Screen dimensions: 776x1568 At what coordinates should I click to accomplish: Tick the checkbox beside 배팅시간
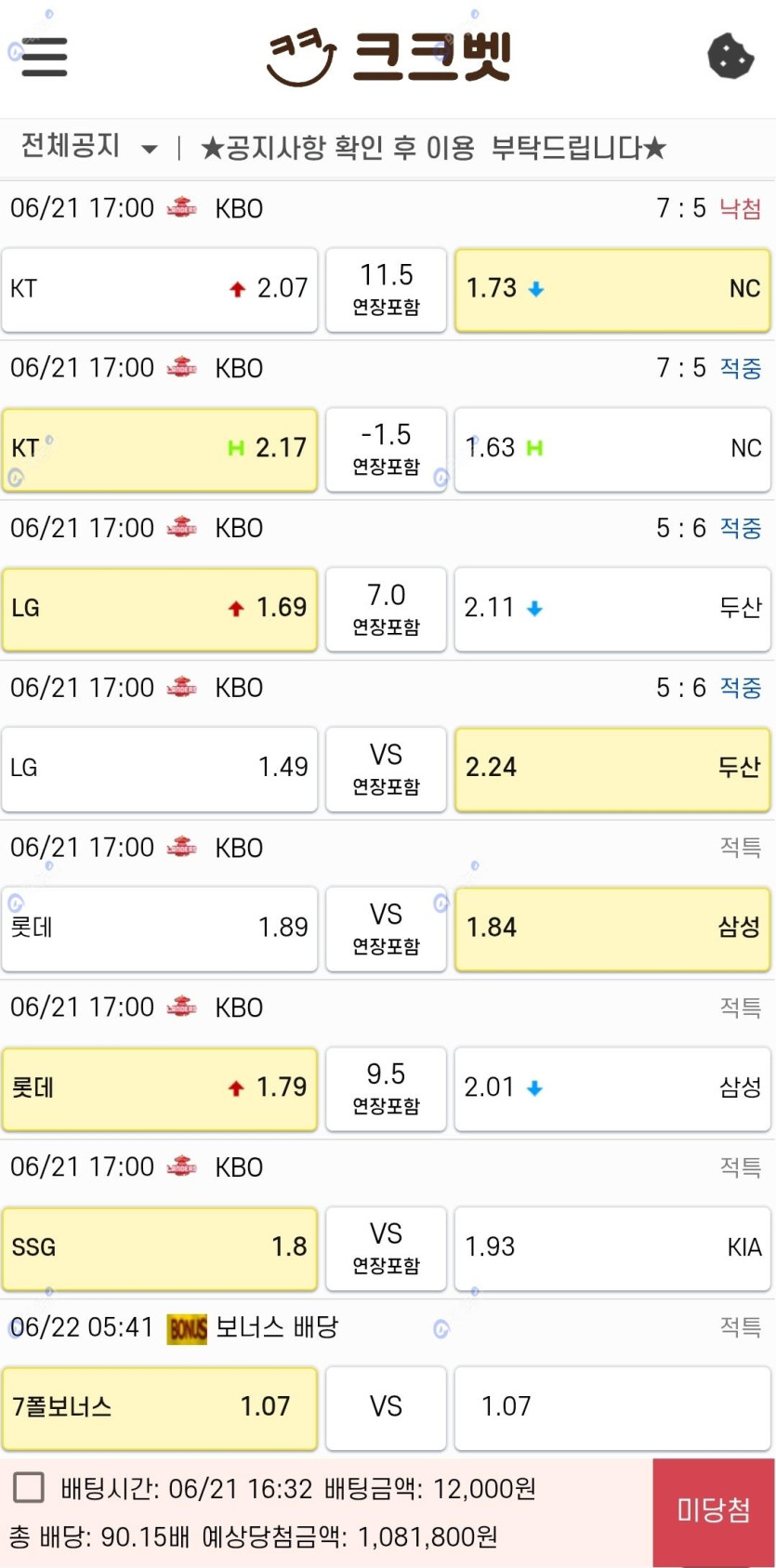[29, 1487]
